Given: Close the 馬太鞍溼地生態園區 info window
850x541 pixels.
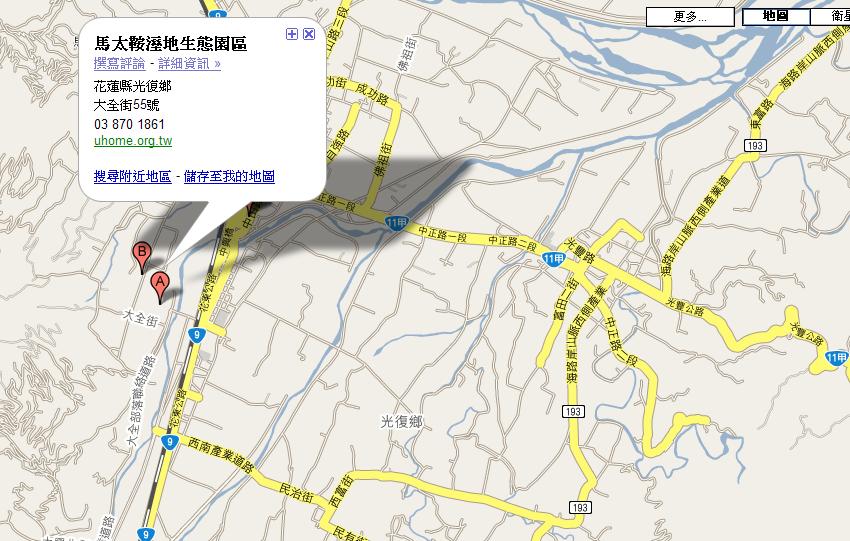Looking at the screenshot, I should click(x=309, y=34).
